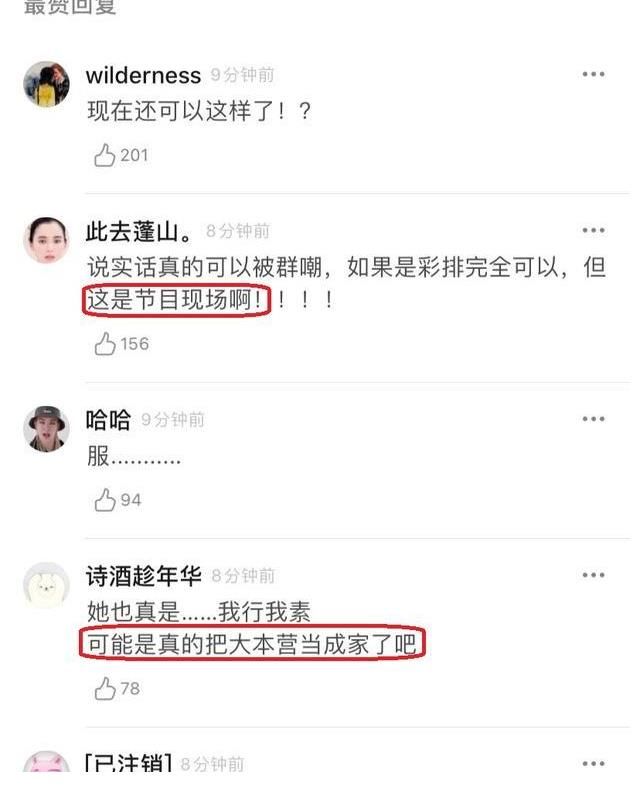Open overflow menu on 诗酒趁年华's comment
This screenshot has width=640, height=792.
point(593,575)
